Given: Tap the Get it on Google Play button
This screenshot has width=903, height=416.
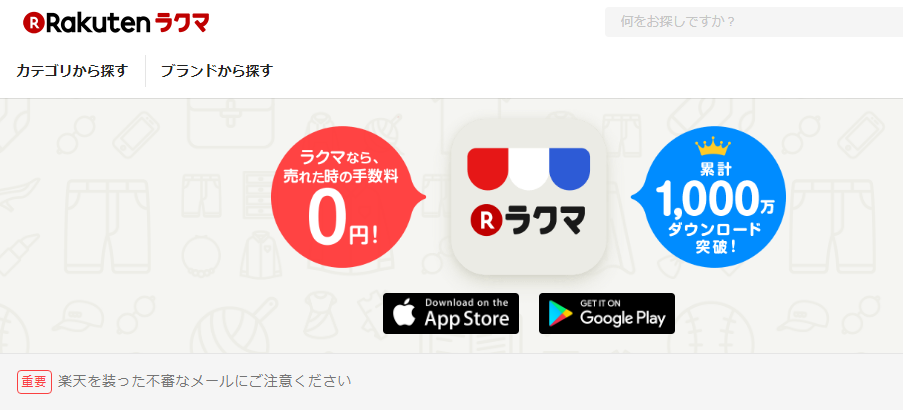Looking at the screenshot, I should coord(607,313).
